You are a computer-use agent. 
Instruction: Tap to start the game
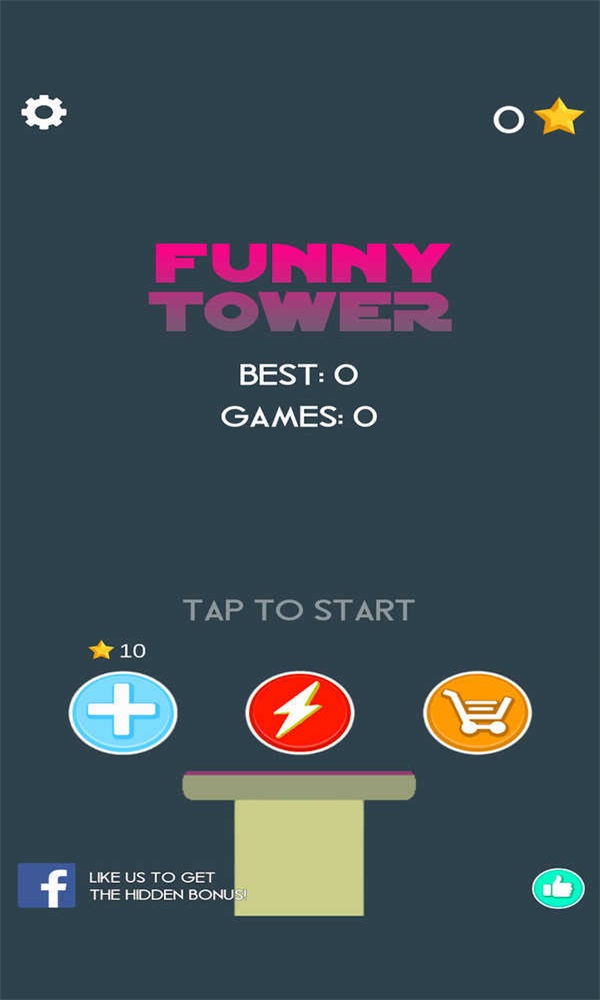coord(298,610)
